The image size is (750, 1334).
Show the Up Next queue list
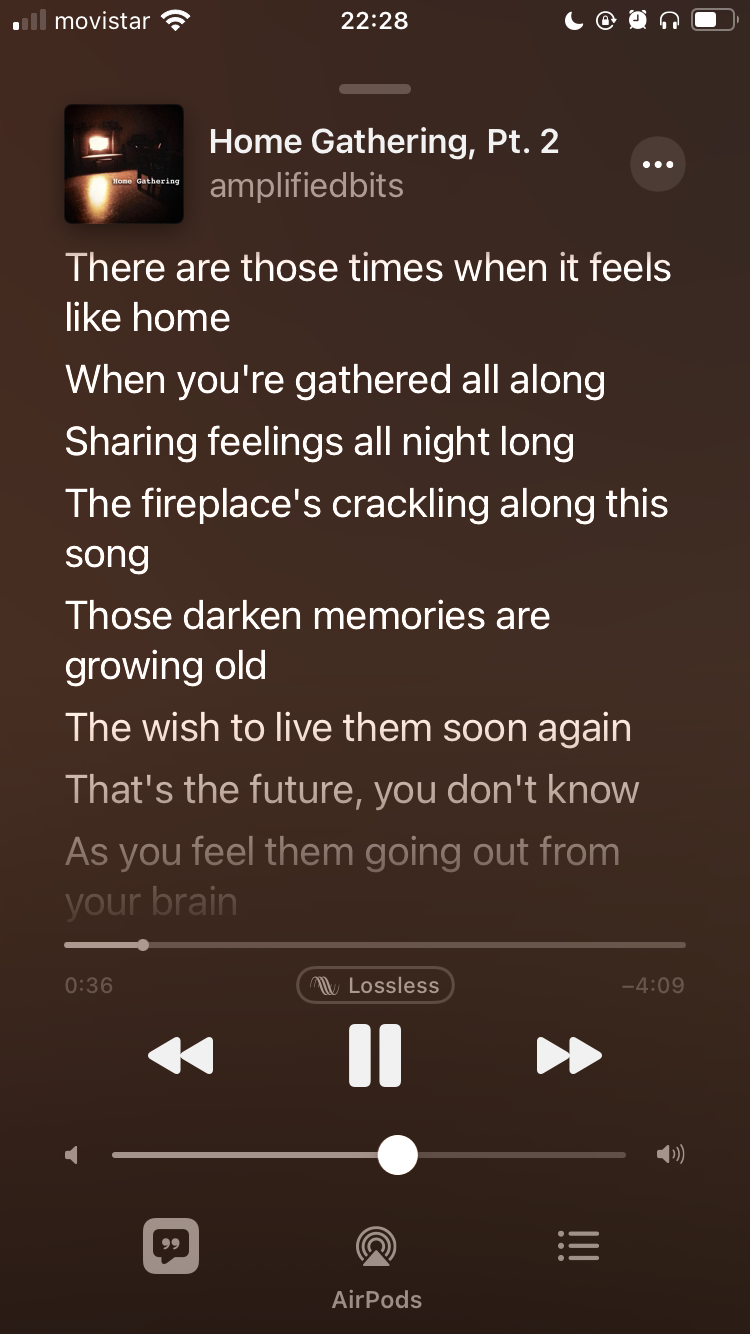tap(578, 1246)
